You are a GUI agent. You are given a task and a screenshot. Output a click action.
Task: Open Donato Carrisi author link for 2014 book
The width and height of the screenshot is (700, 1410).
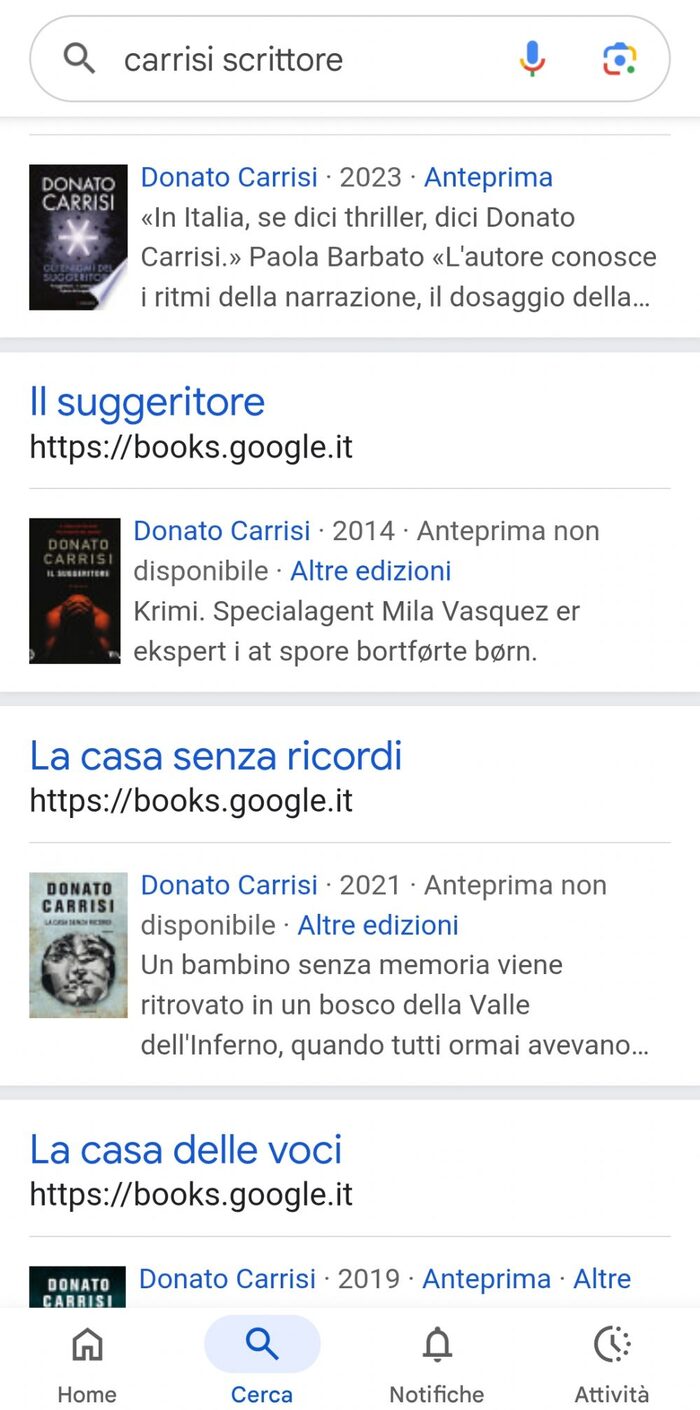[x=222, y=531]
